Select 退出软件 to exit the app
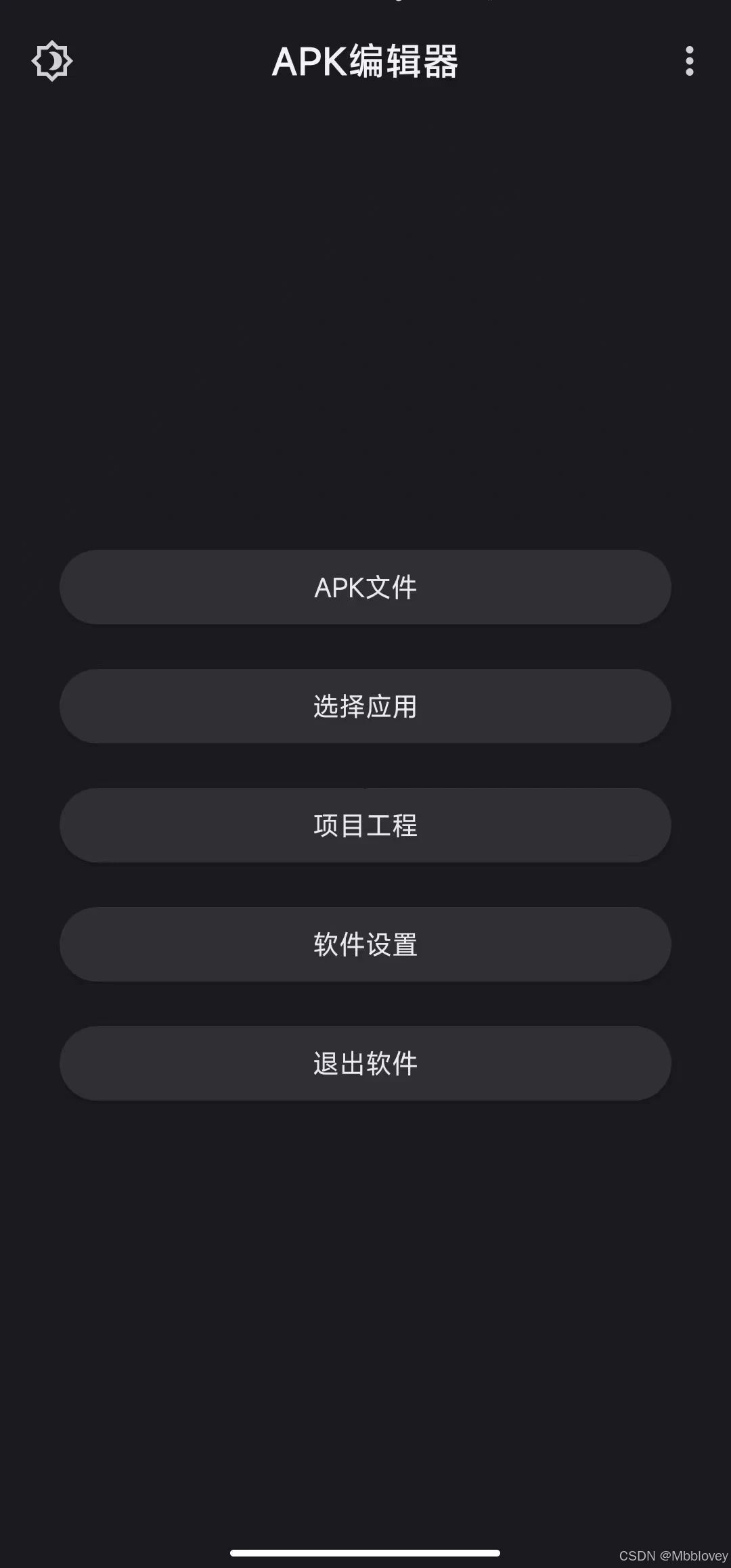The width and height of the screenshot is (731, 1568). click(365, 1063)
